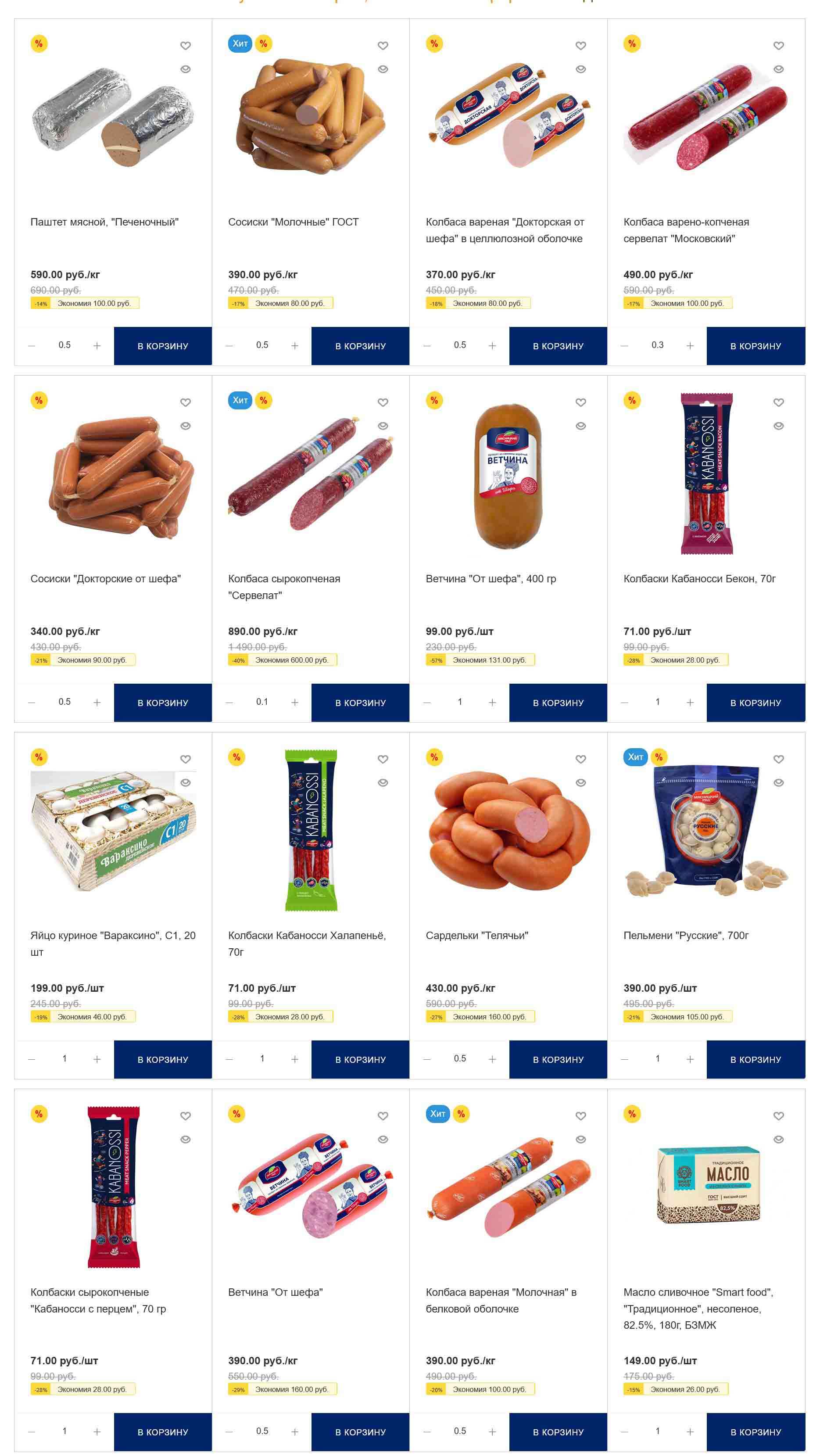Add Ветчина "От шефа" at 390.00 руб./кг to cart
820x1456 pixels.
click(x=360, y=1432)
